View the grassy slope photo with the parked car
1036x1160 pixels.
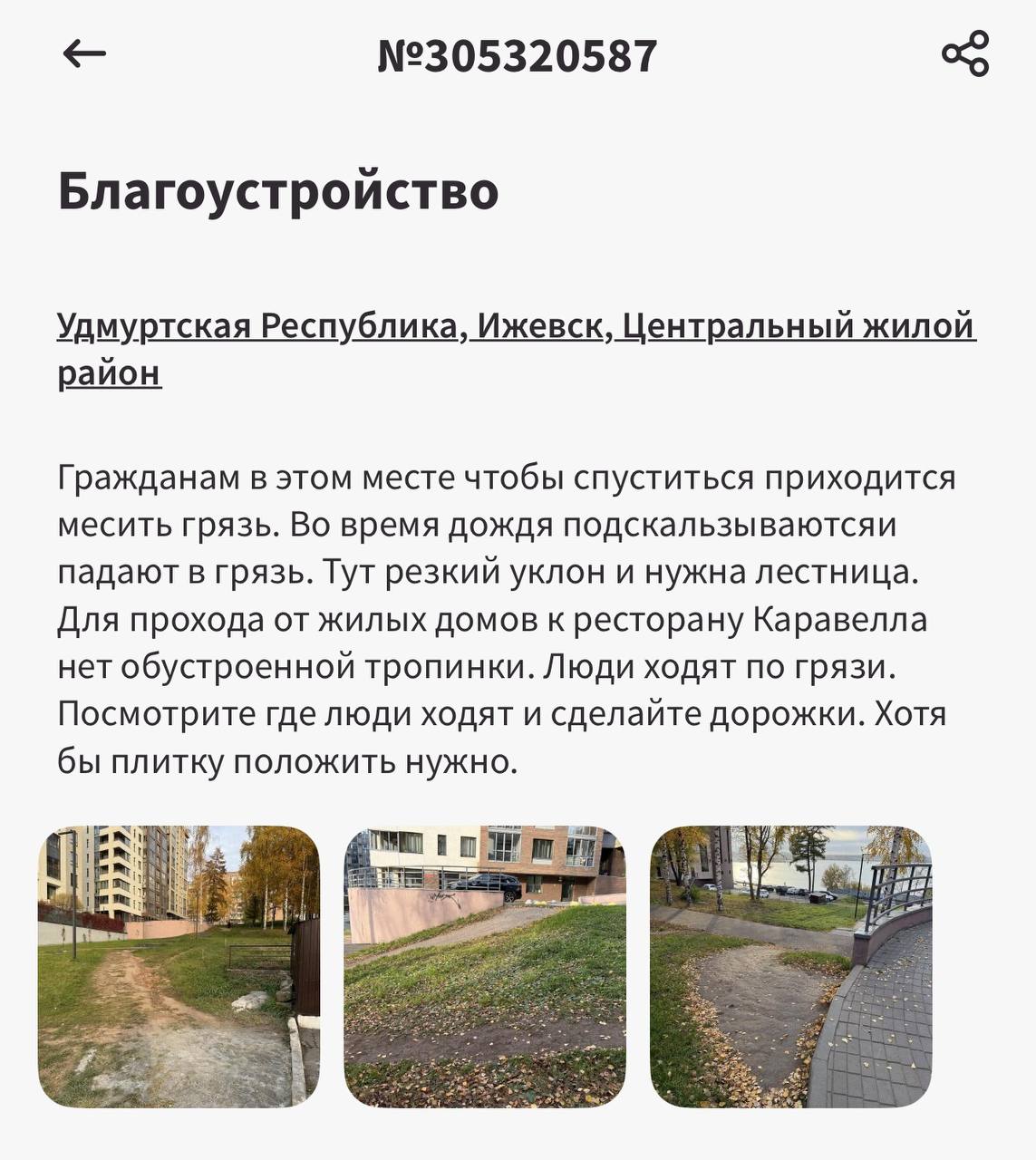click(x=485, y=966)
